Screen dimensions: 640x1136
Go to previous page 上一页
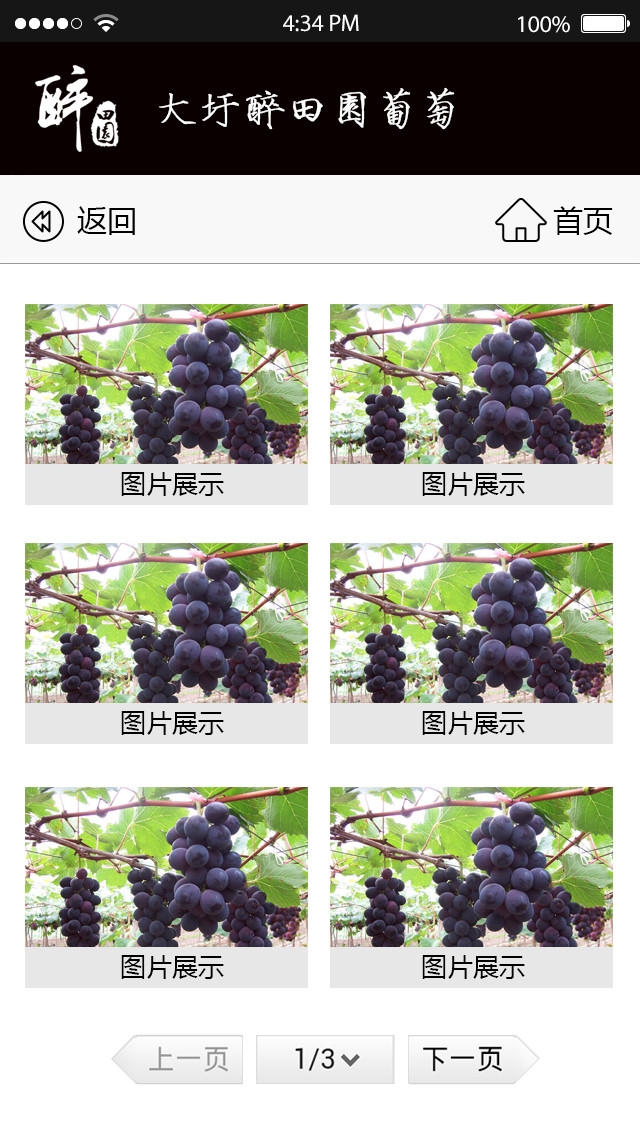tap(180, 1059)
